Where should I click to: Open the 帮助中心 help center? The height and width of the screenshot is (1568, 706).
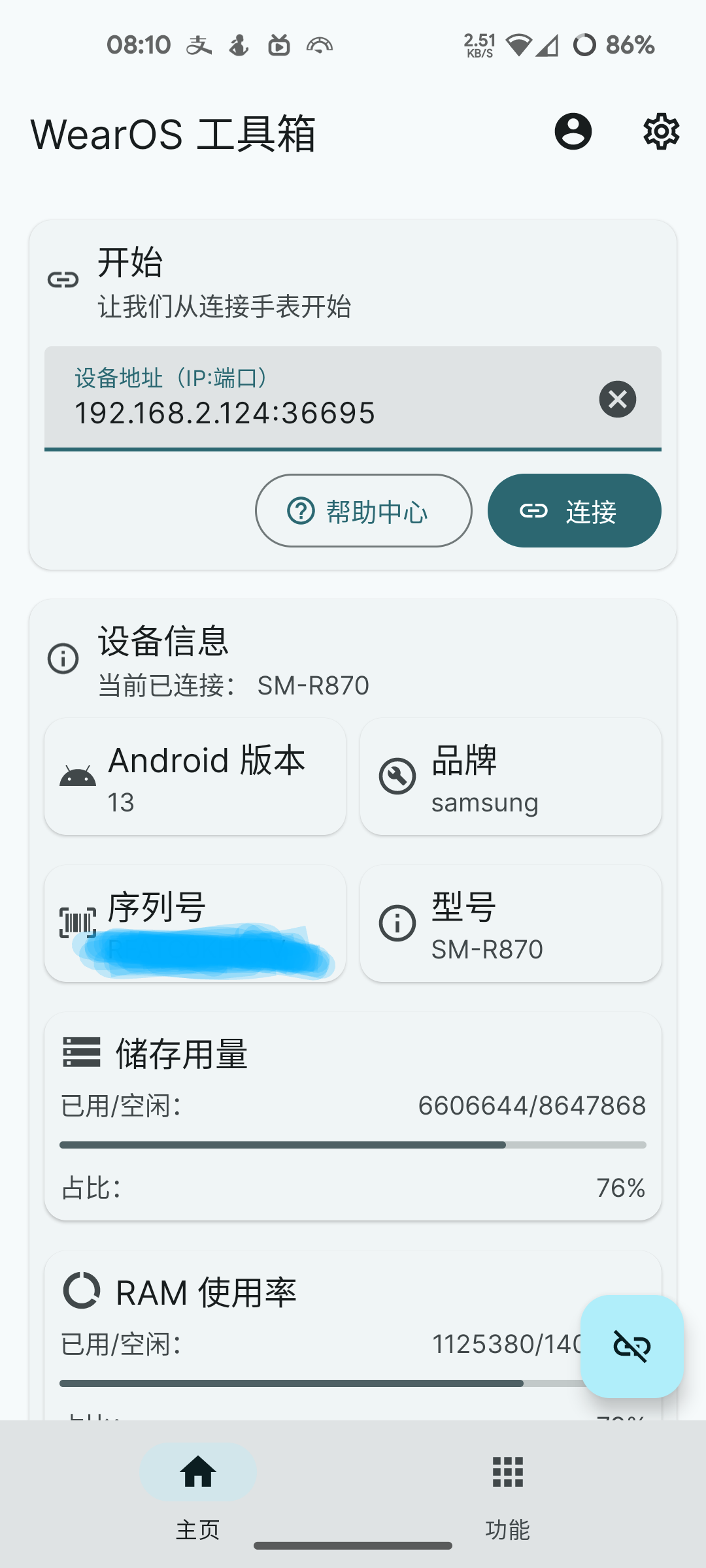[363, 511]
